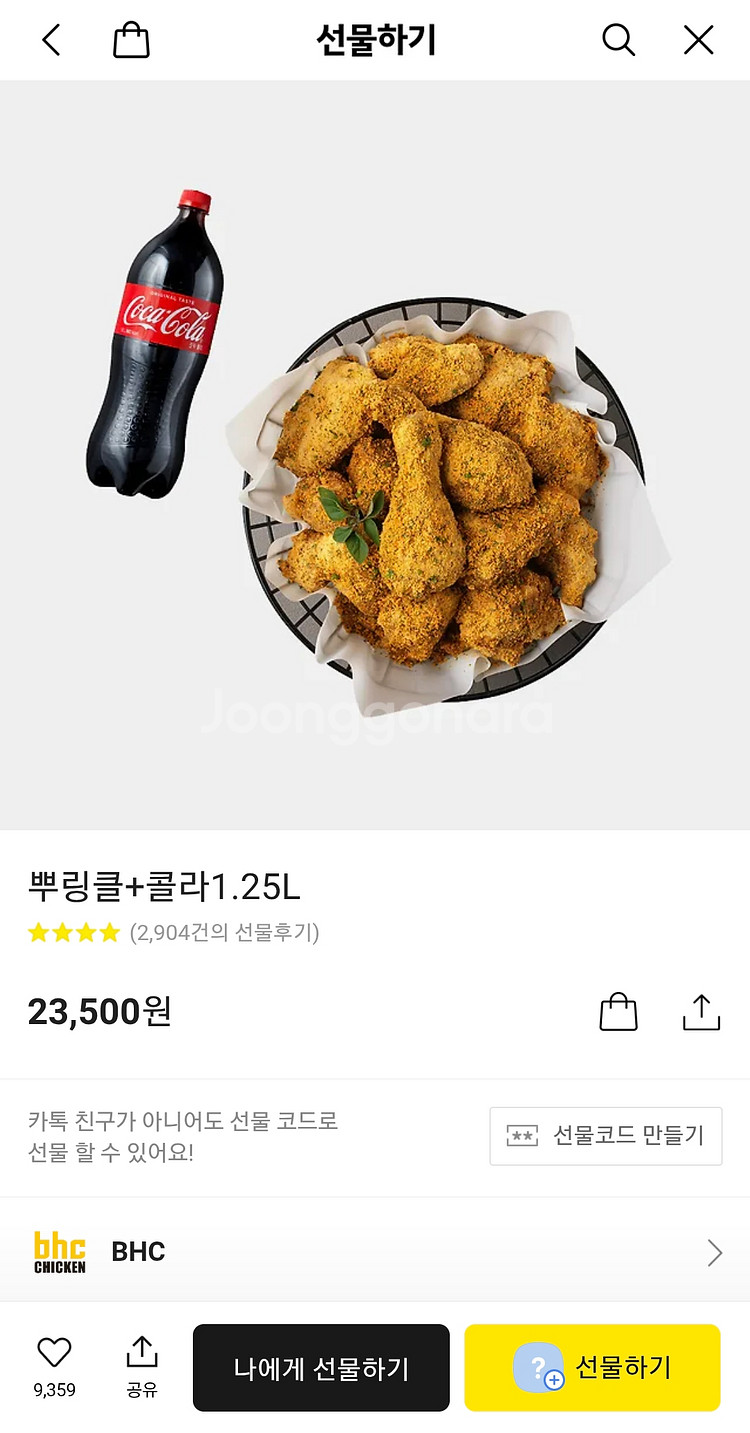Screen dimensions: 750x1433
Task: Click the gift code barcode icon
Action: click(522, 1136)
